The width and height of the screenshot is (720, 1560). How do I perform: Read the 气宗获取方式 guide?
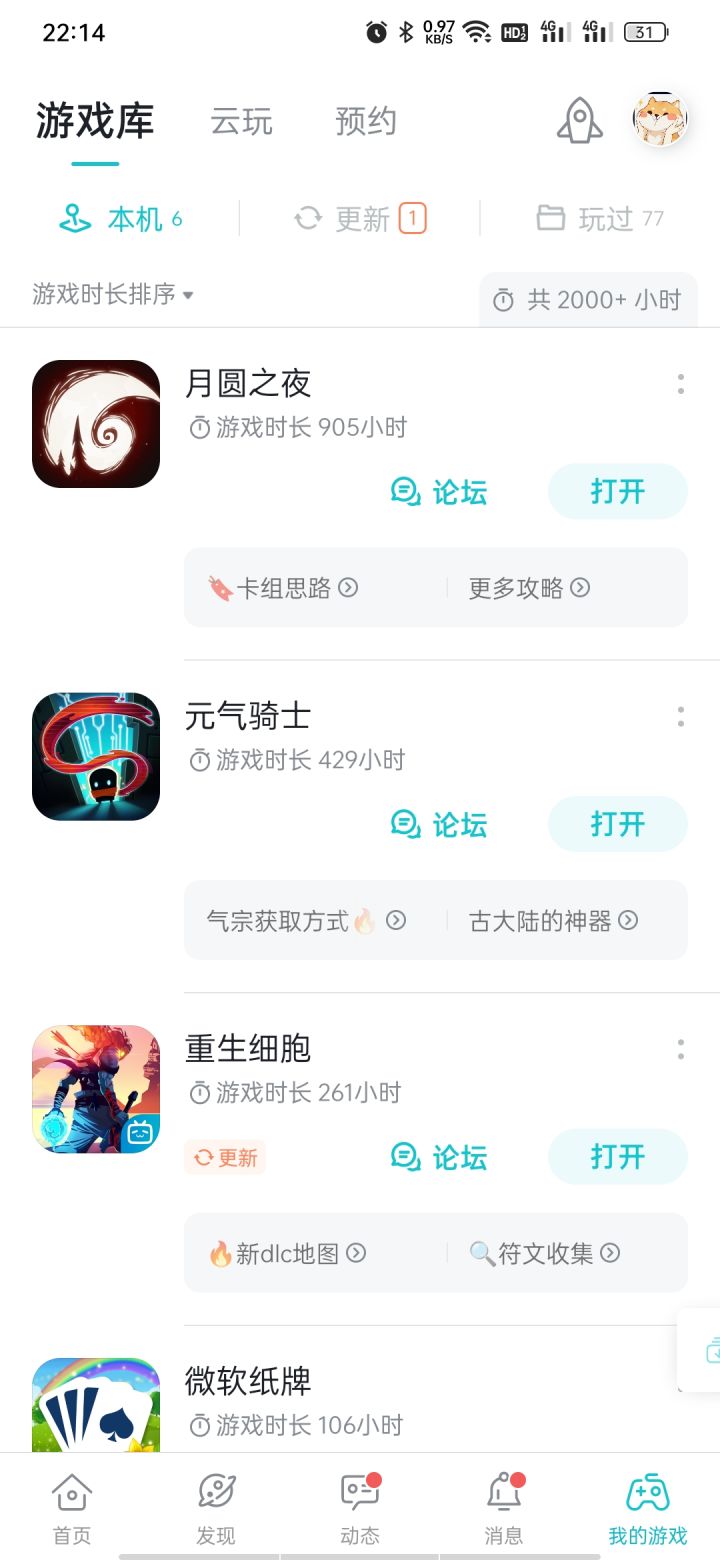pos(305,920)
